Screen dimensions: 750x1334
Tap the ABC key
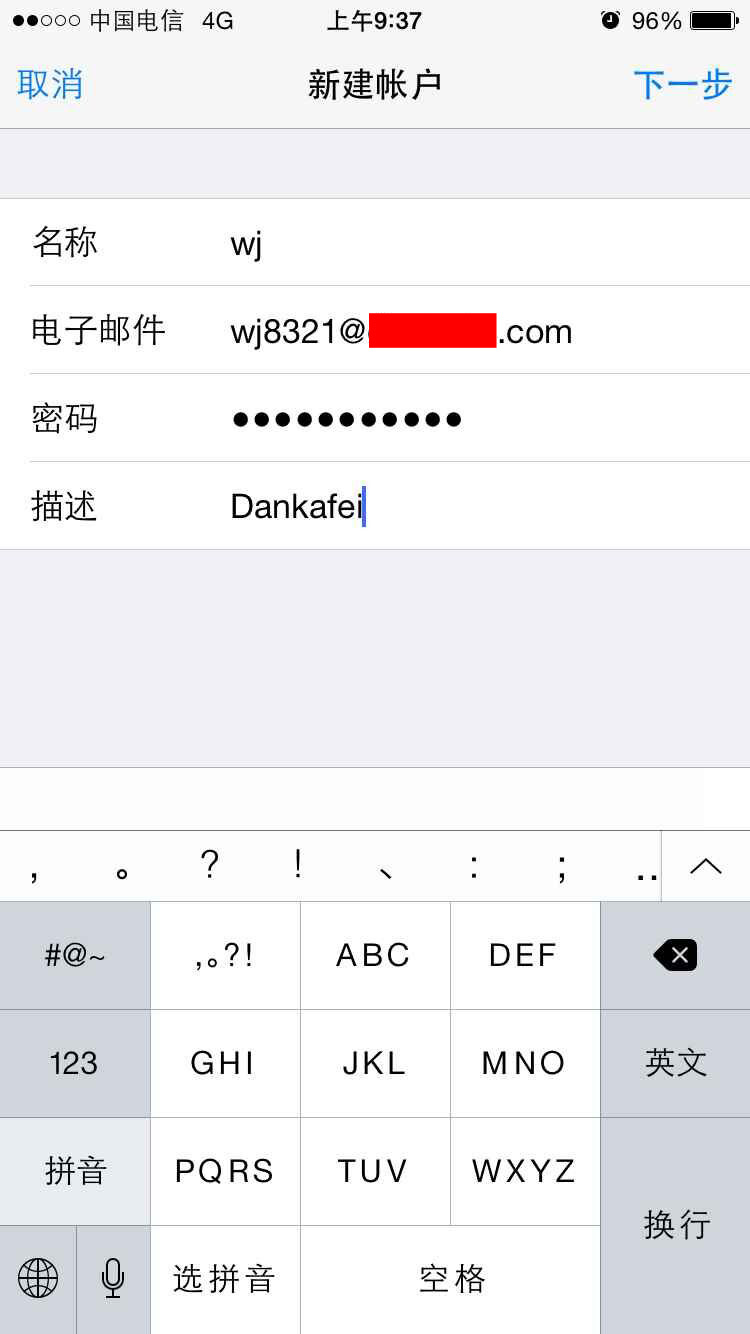click(x=375, y=955)
